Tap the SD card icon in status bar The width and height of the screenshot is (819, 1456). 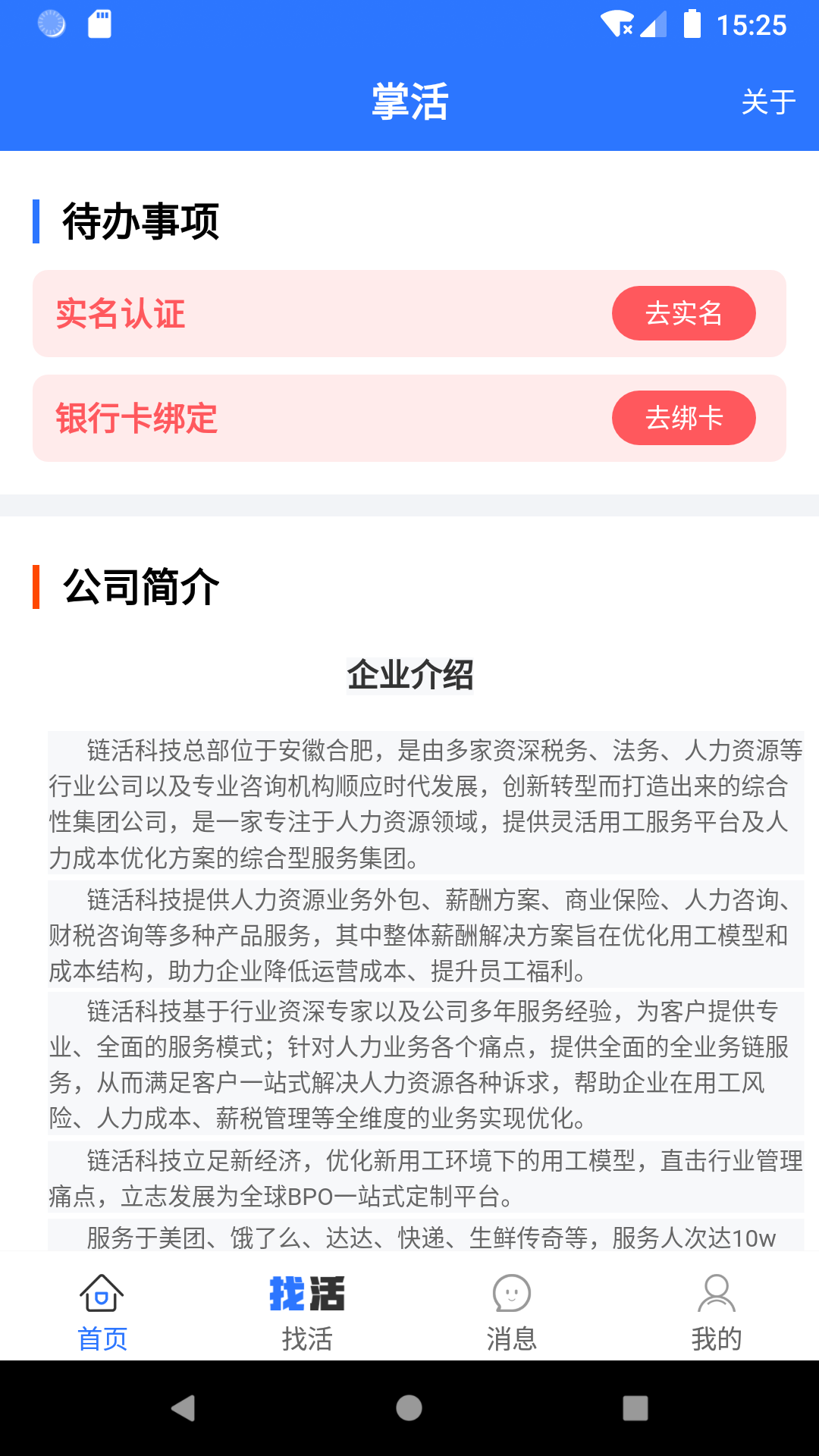pyautogui.click(x=99, y=25)
